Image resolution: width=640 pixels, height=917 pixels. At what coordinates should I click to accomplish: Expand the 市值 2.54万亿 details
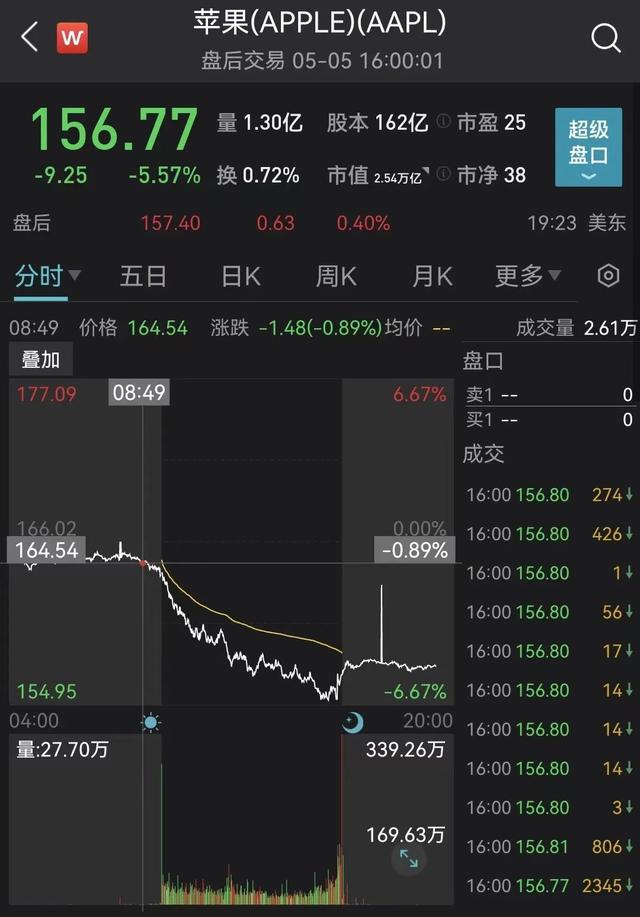pos(382,176)
